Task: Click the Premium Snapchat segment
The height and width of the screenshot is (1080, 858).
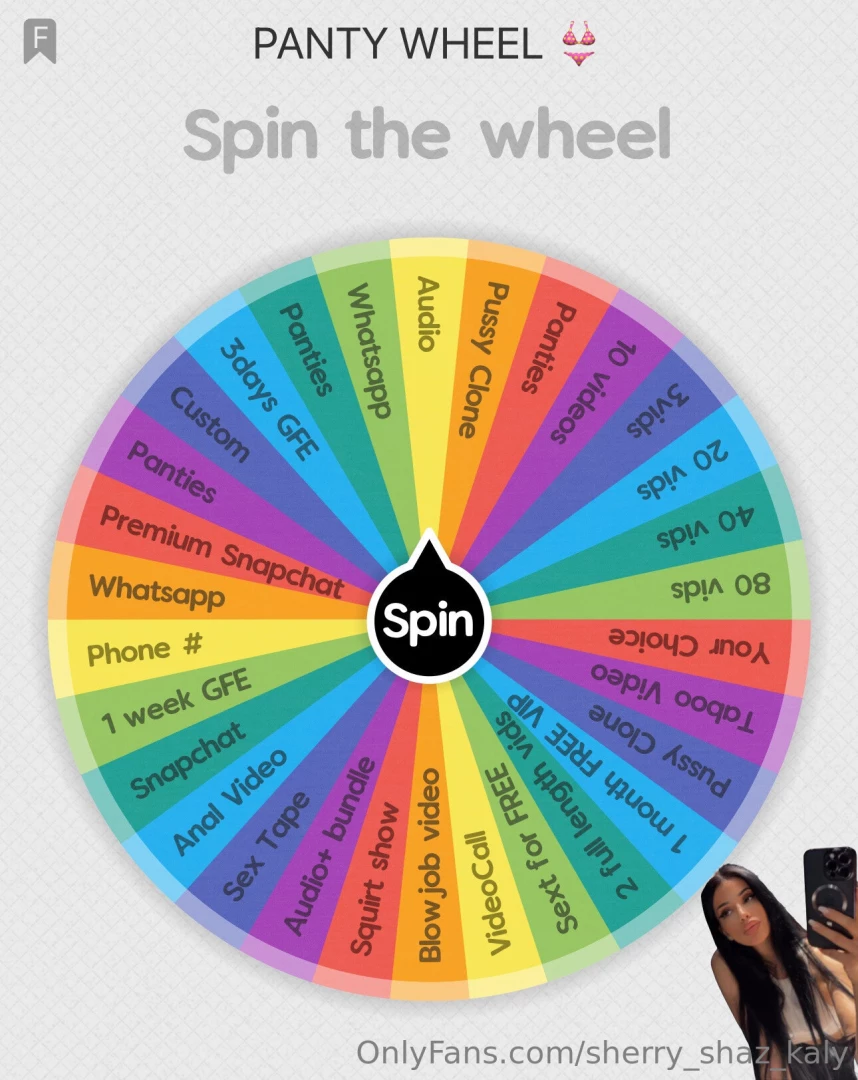Action: [x=220, y=550]
